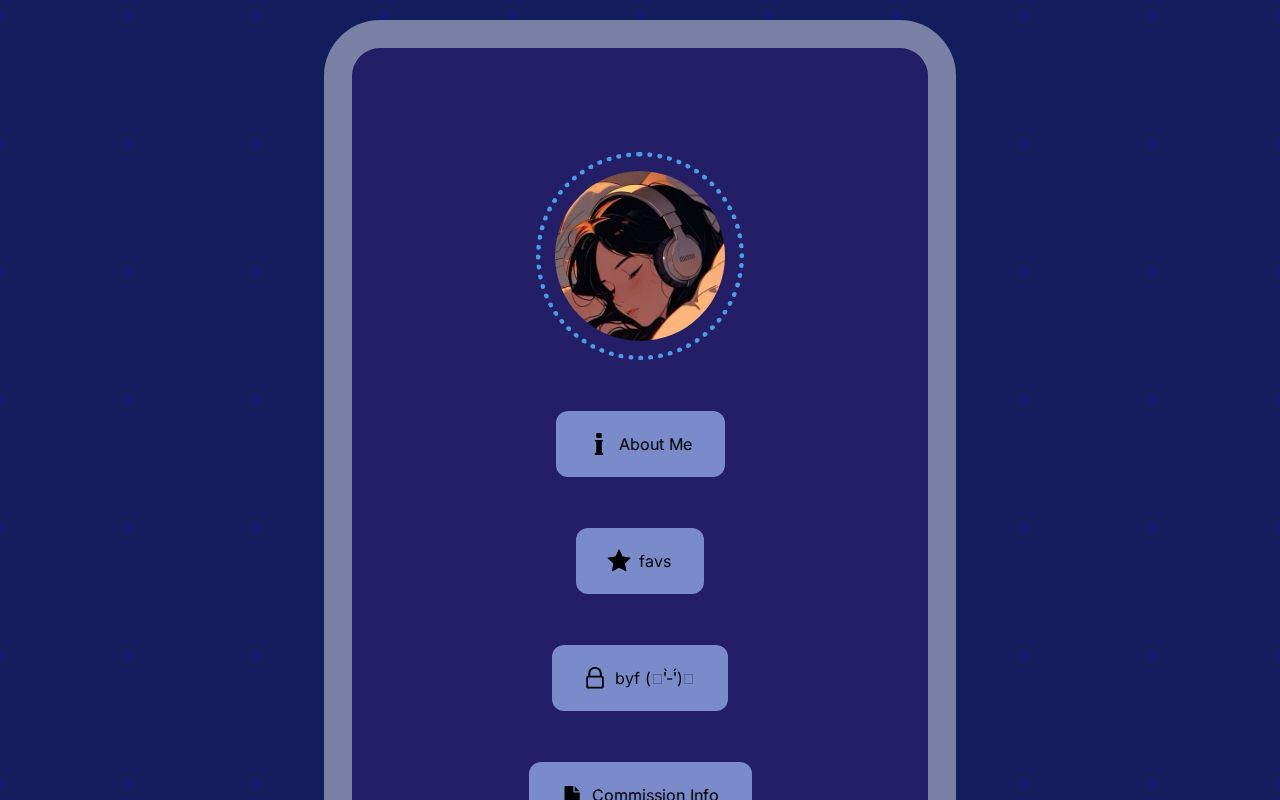Screen dimensions: 1280x800
Task: Open the About Me button
Action: point(640,444)
